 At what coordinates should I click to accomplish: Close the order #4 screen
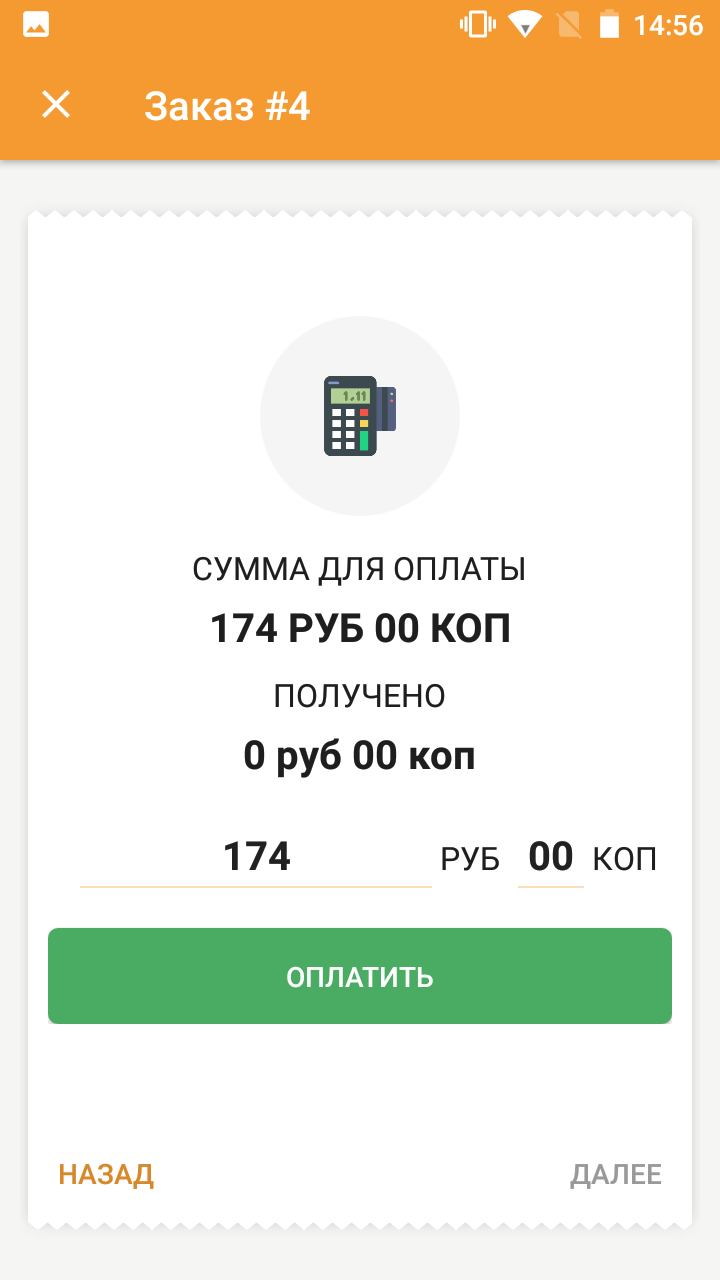click(56, 105)
